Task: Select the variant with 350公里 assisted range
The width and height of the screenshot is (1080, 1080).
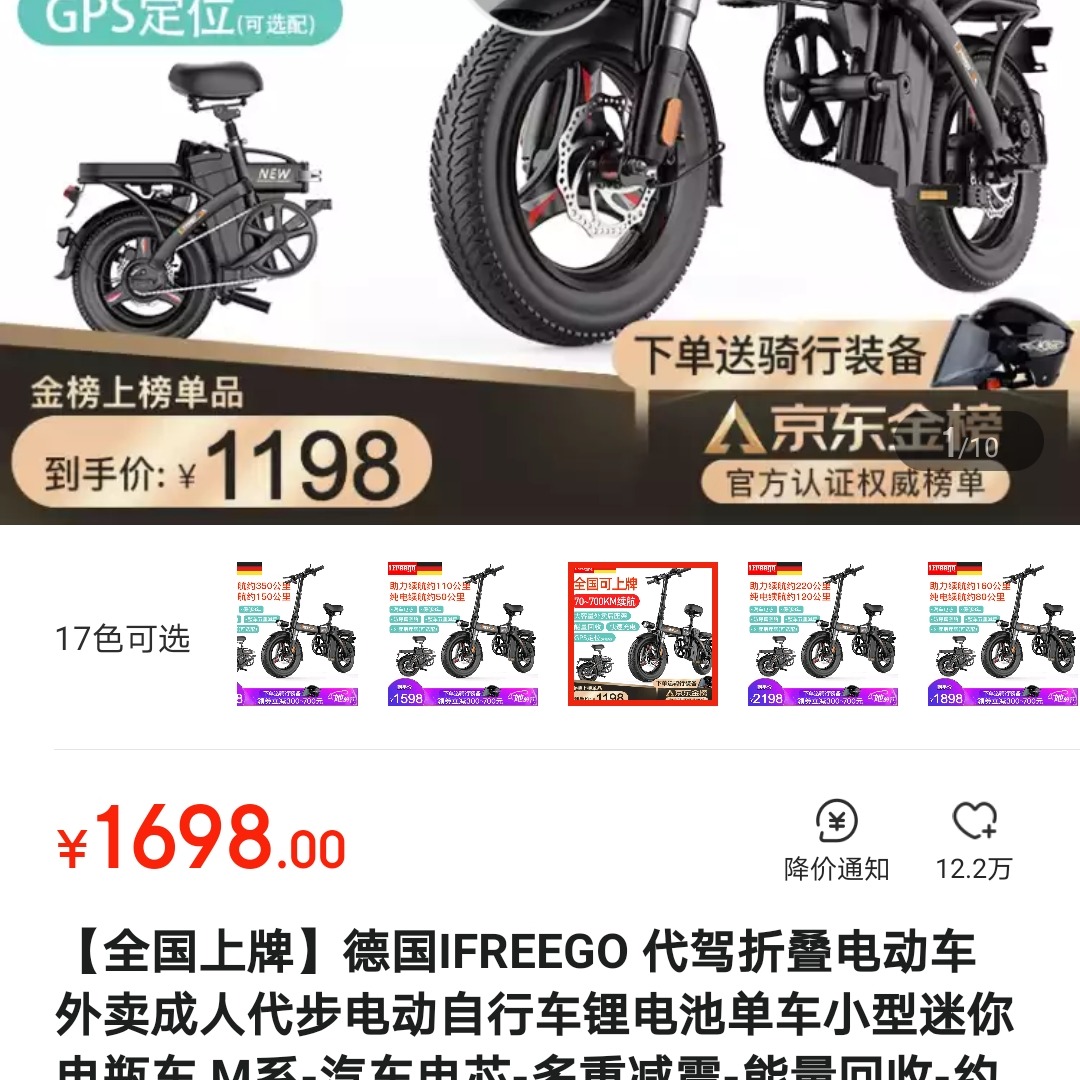Action: pyautogui.click(x=297, y=634)
